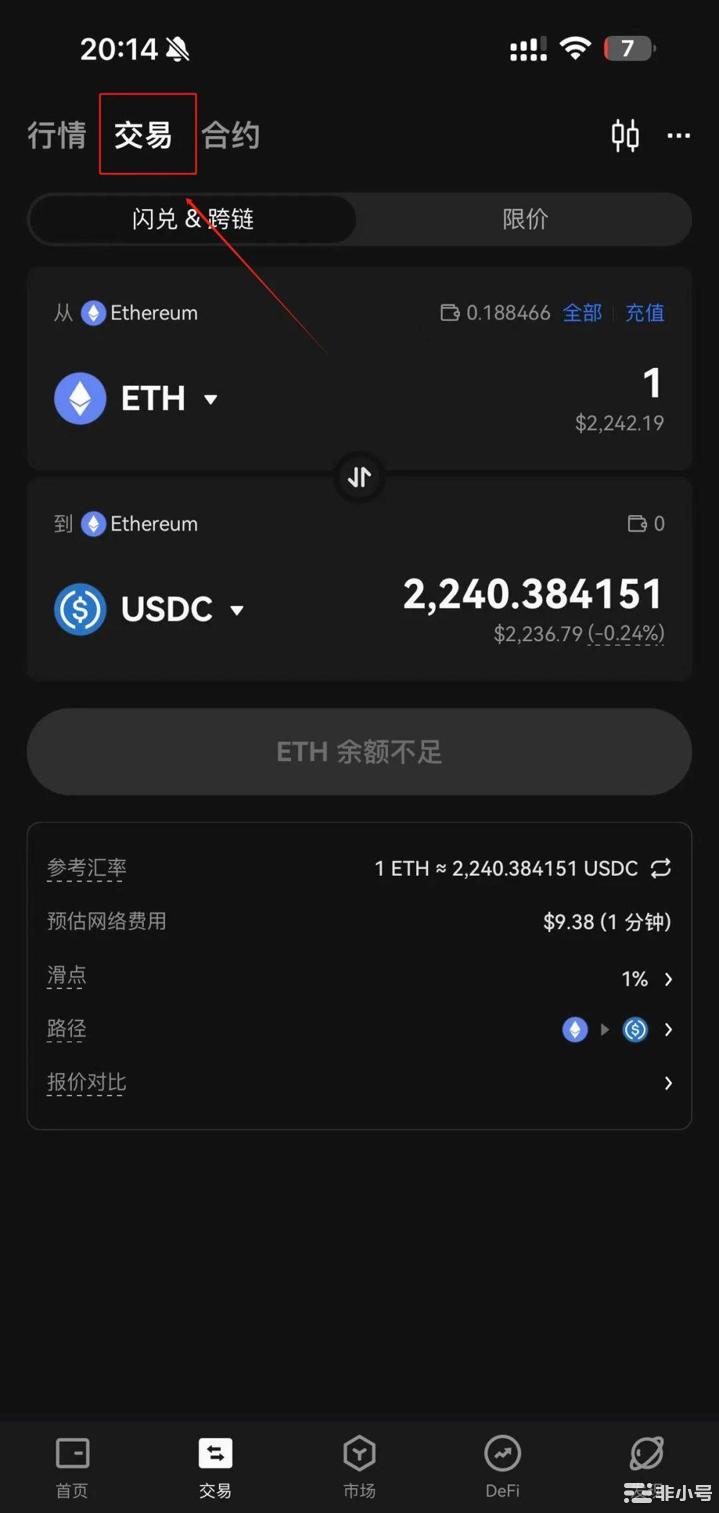Switch to the 合约 top tab
This screenshot has height=1513, width=719.
[x=231, y=135]
